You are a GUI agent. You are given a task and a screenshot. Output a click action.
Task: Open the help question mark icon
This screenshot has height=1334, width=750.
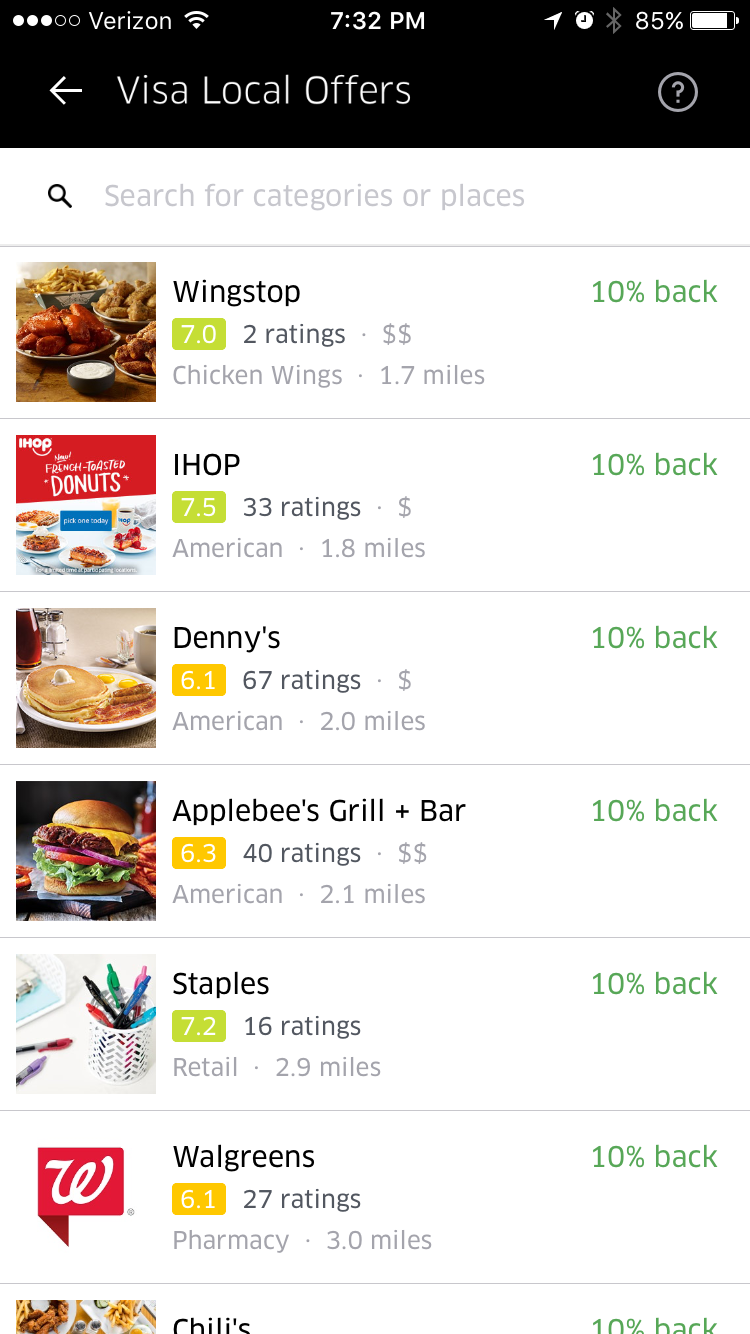(677, 93)
